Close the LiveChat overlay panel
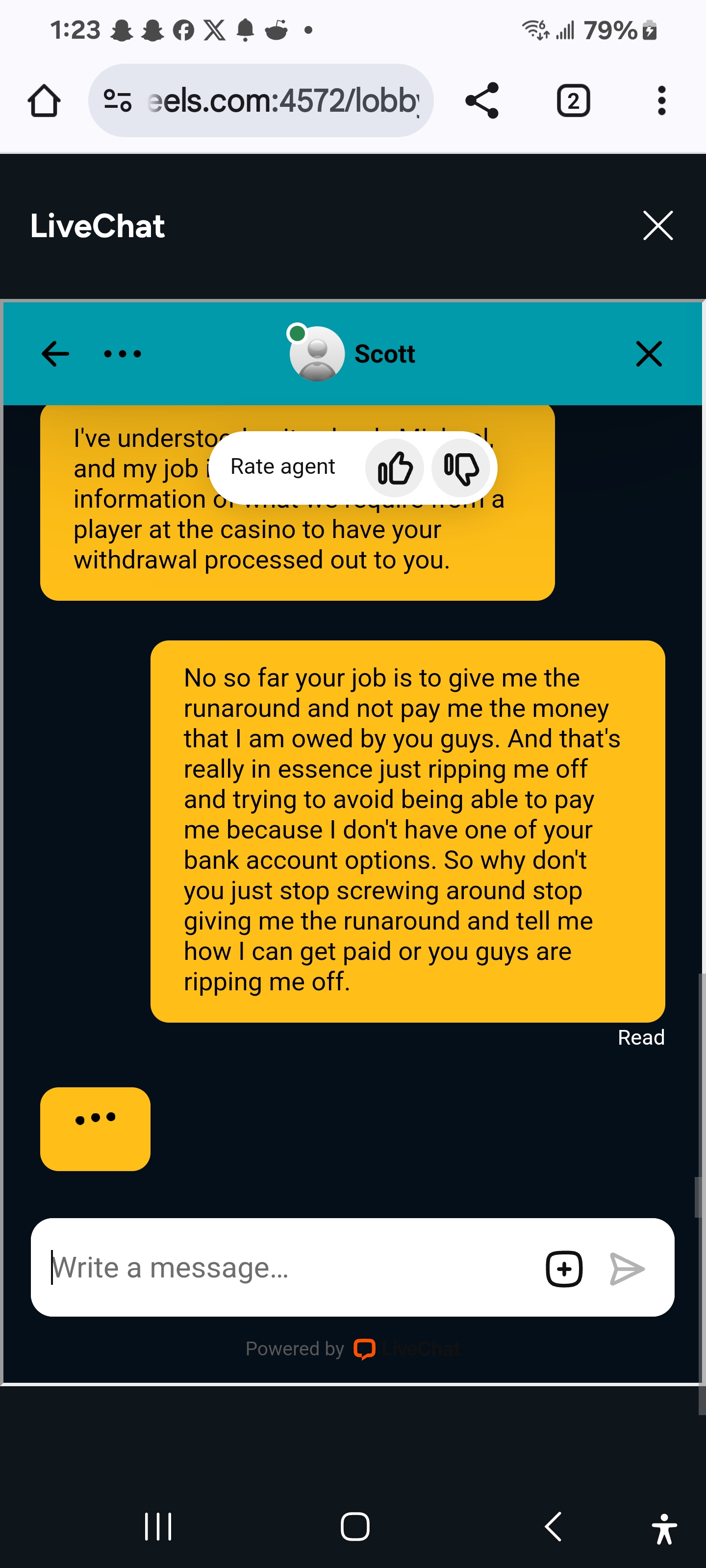 [x=658, y=226]
